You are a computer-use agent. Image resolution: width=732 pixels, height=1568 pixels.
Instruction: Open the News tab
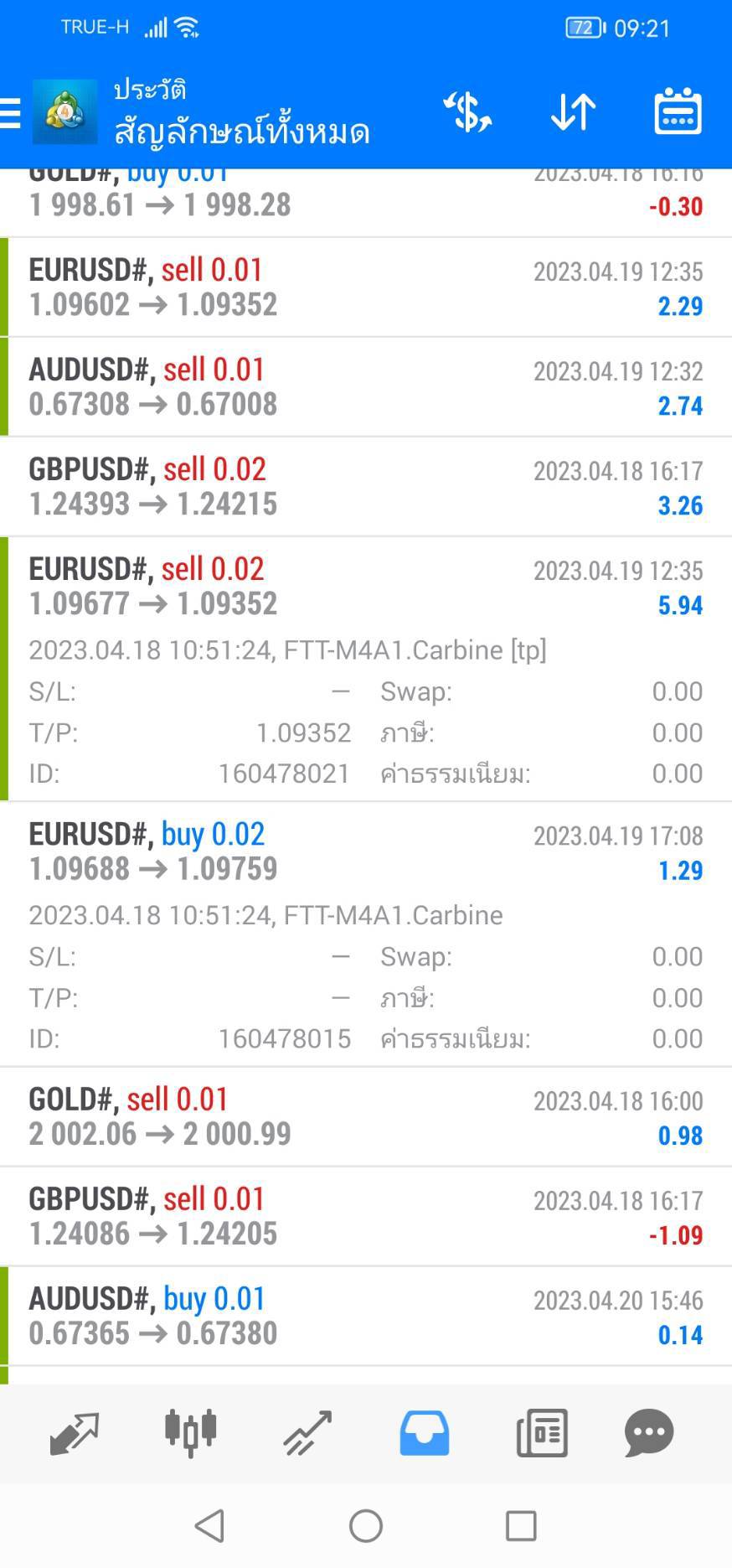point(542,1432)
